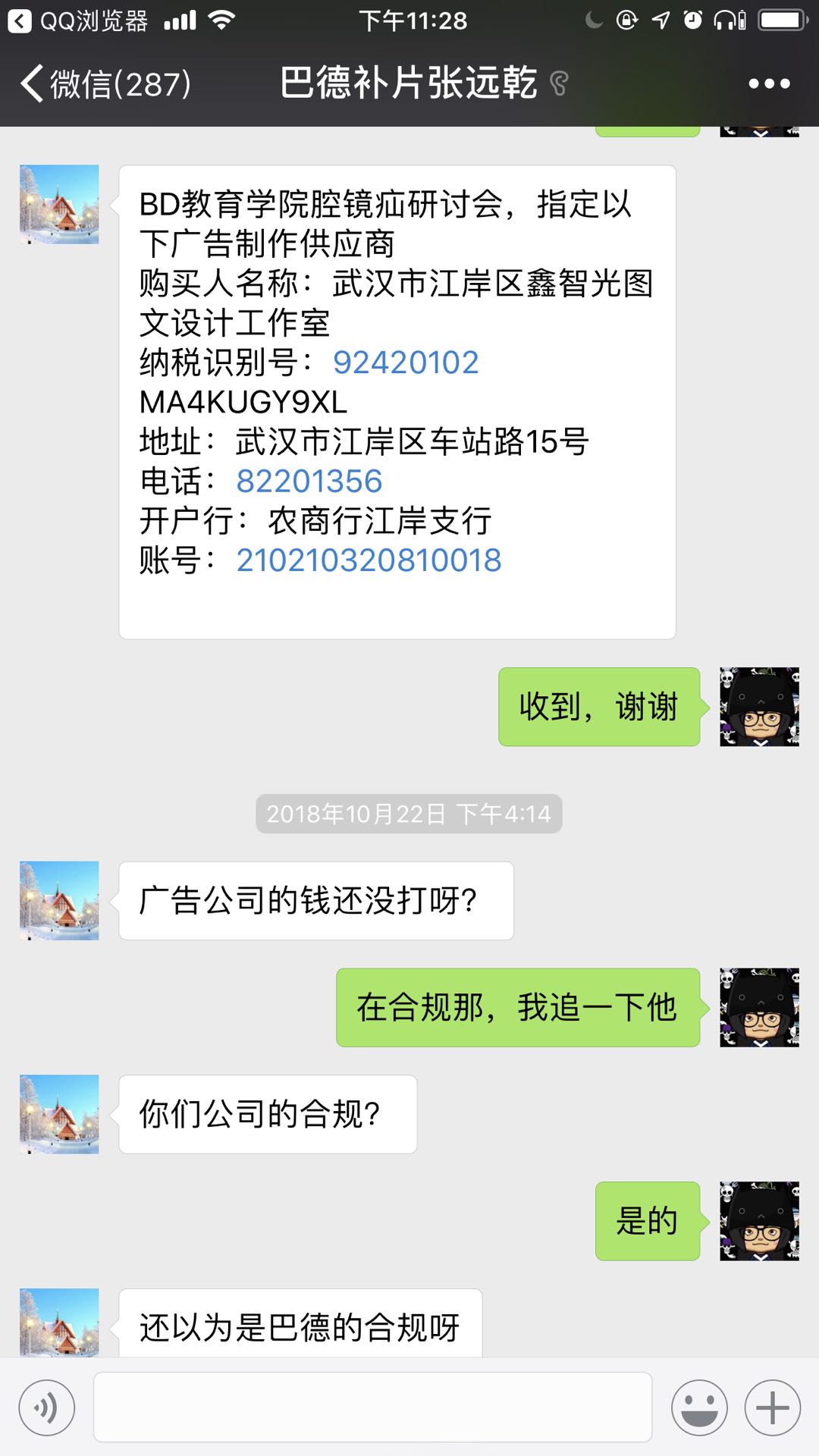Viewport: 819px width, 1456px height.
Task: Open the chat info overflow menu
Action: click(769, 83)
